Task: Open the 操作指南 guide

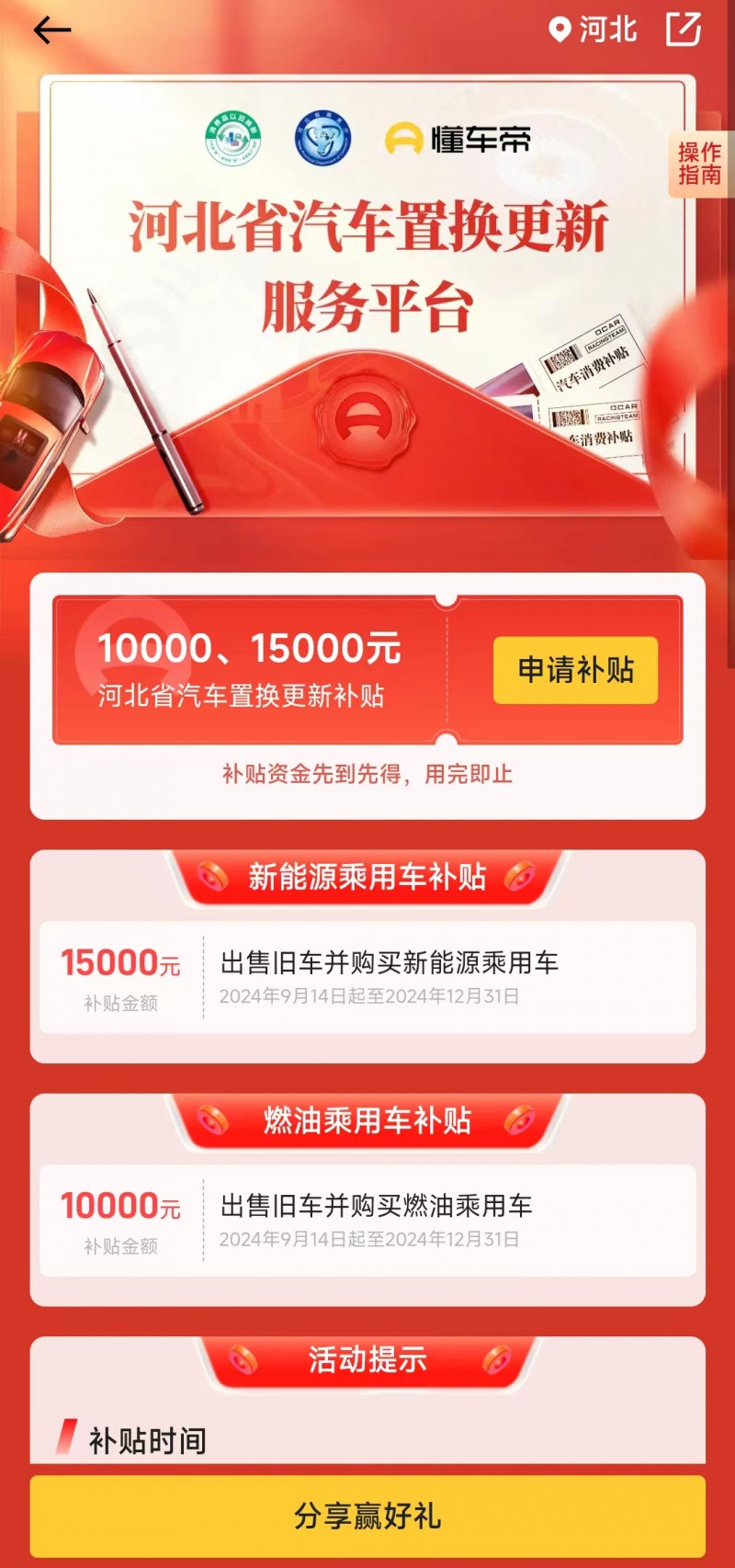Action: [699, 164]
